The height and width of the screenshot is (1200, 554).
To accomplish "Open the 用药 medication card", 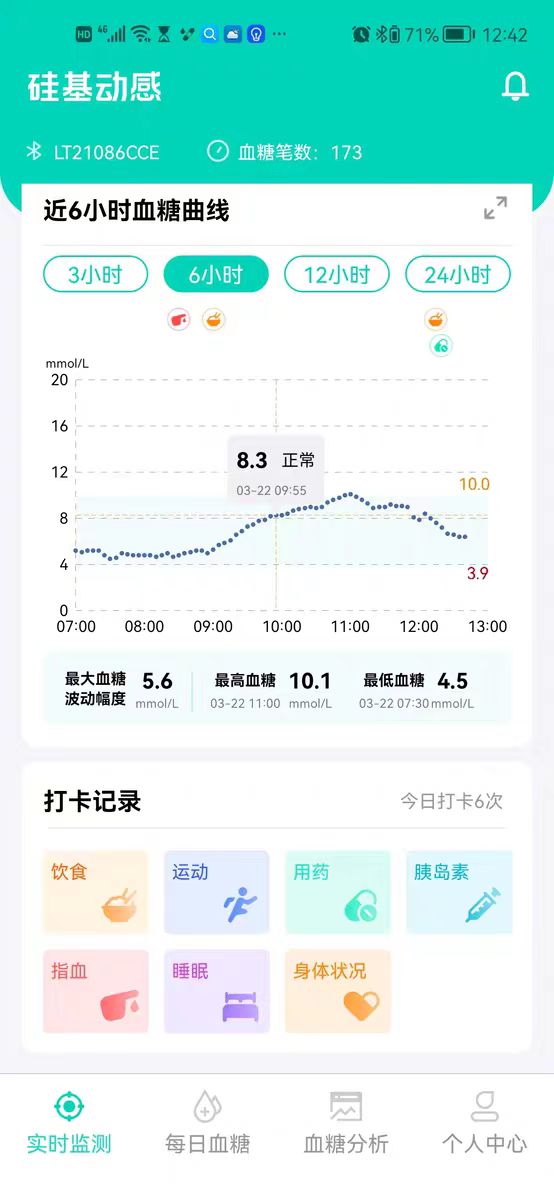I will 338,892.
